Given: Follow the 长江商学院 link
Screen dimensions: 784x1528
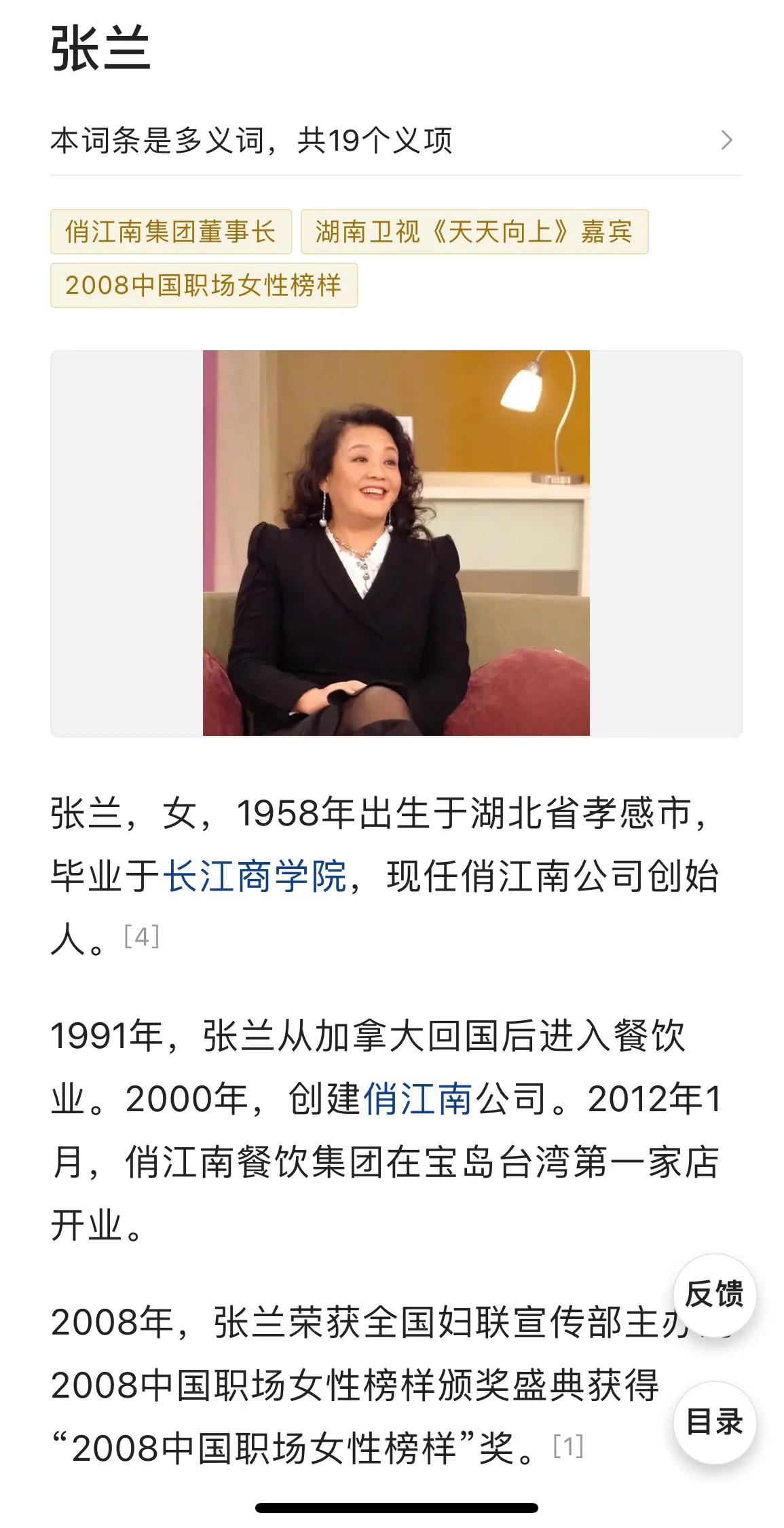Looking at the screenshot, I should [255, 876].
